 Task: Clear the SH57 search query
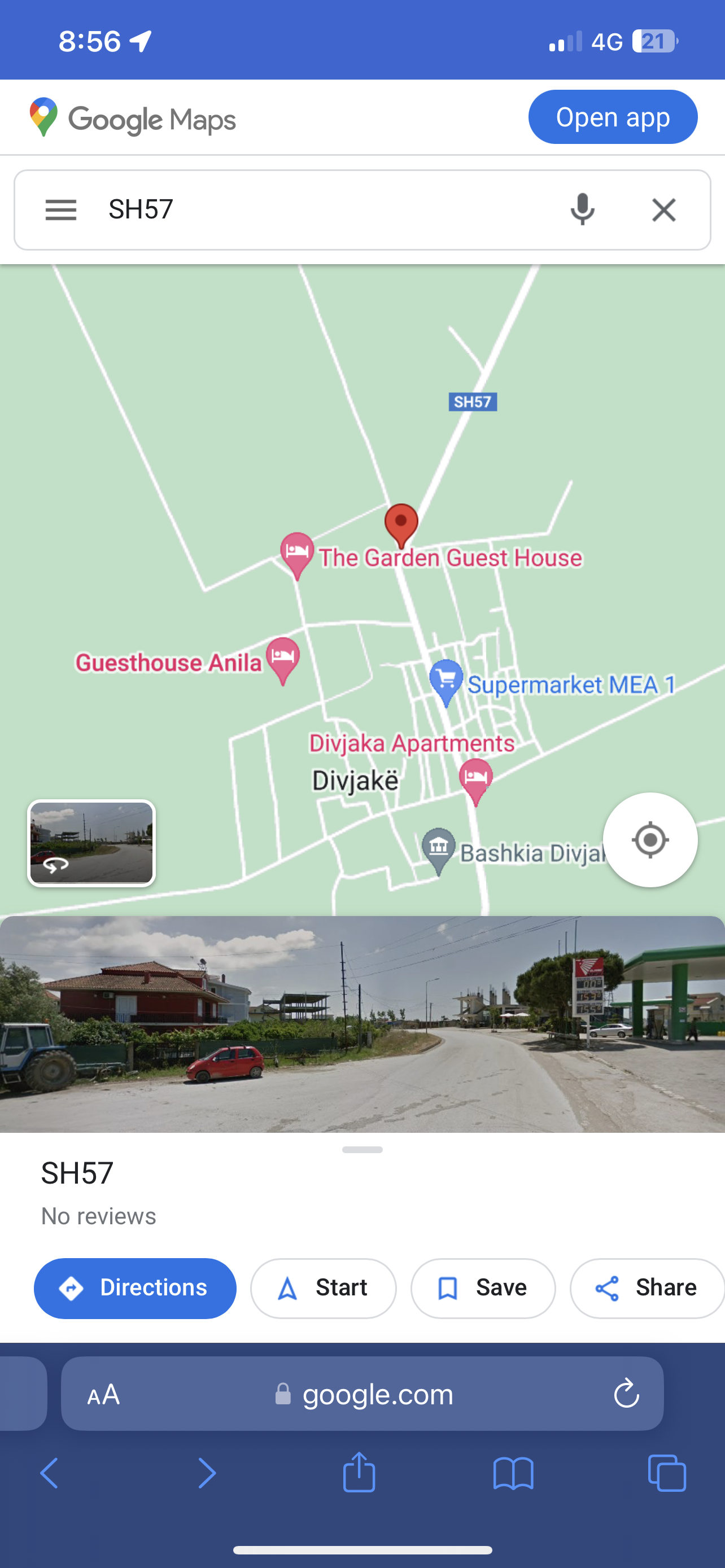[x=663, y=210]
